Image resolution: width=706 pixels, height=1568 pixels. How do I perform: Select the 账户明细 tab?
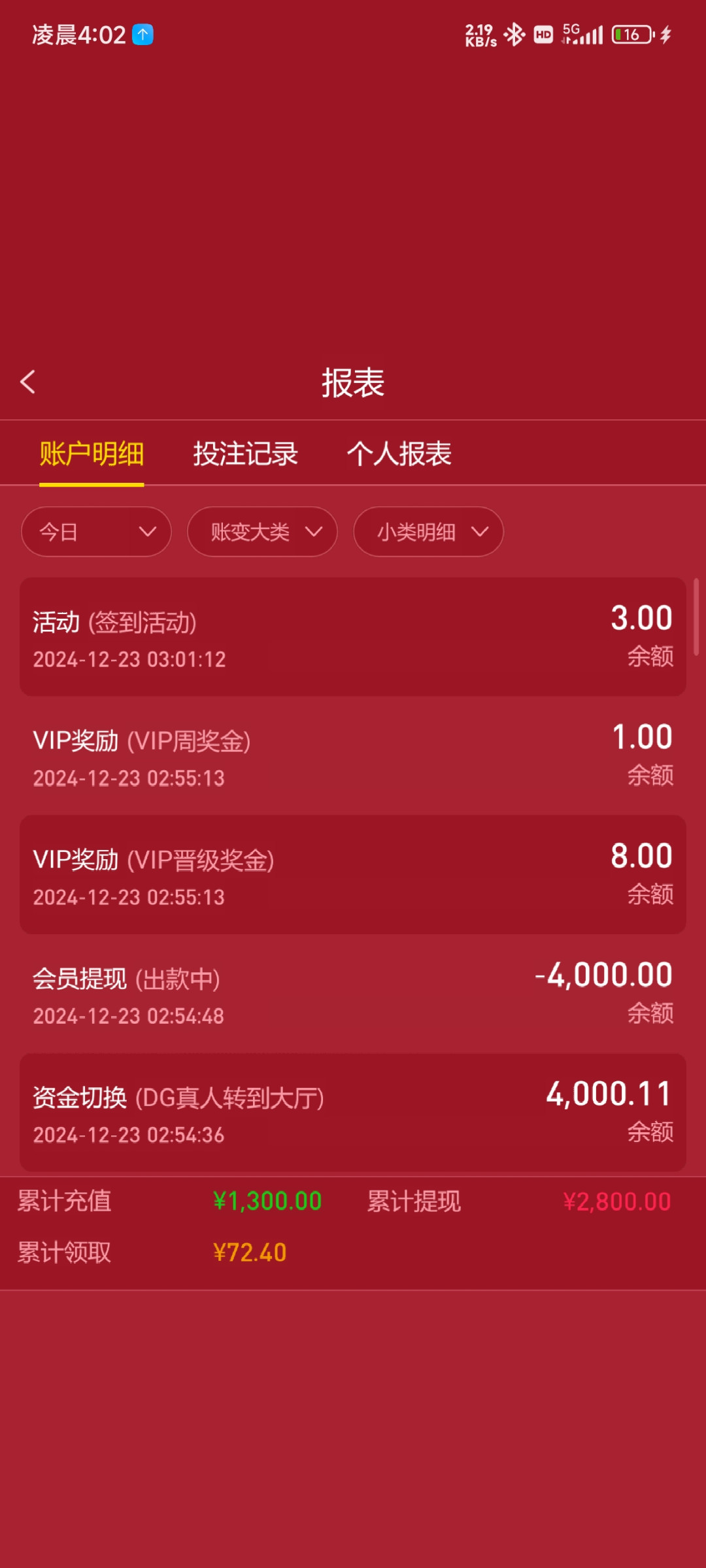pos(92,453)
